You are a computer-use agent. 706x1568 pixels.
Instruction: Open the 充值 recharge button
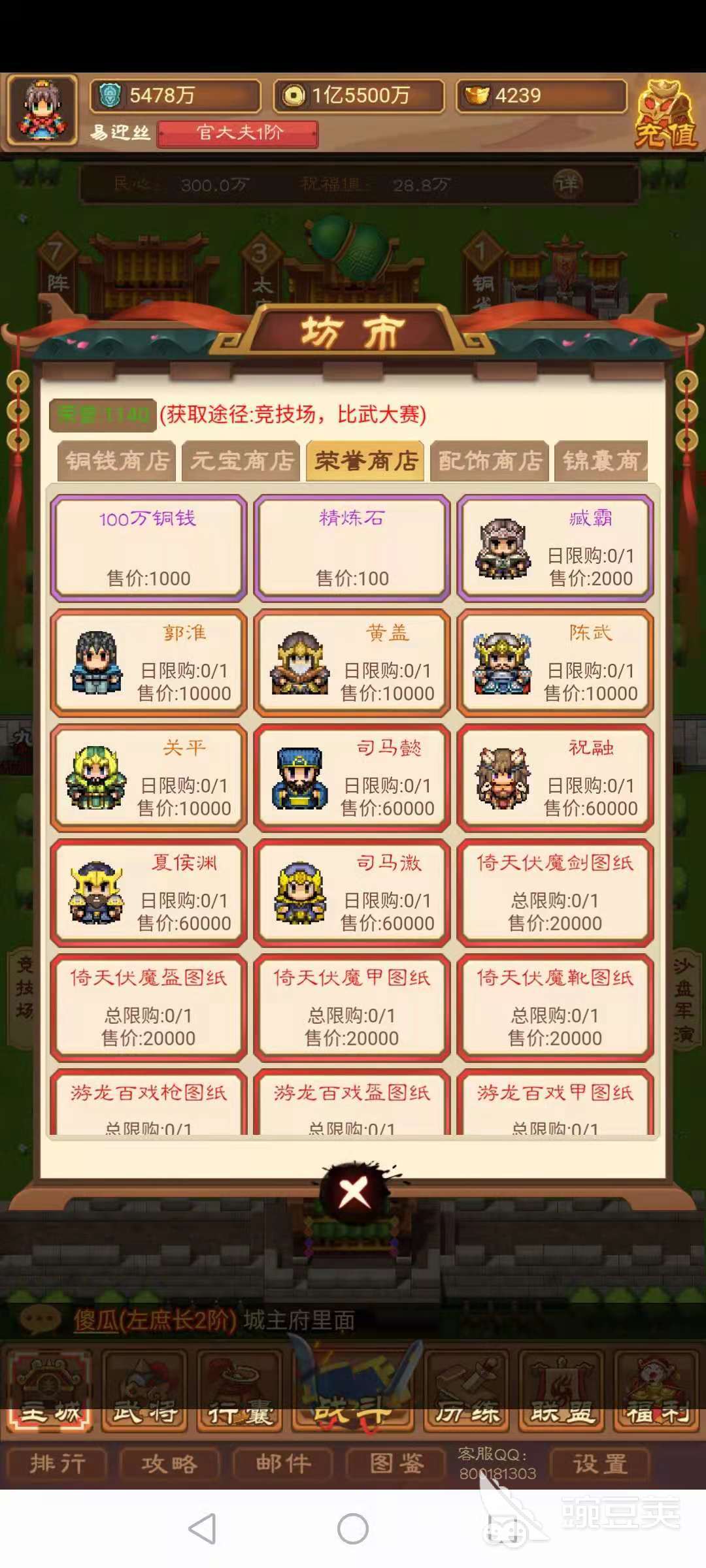(665, 114)
